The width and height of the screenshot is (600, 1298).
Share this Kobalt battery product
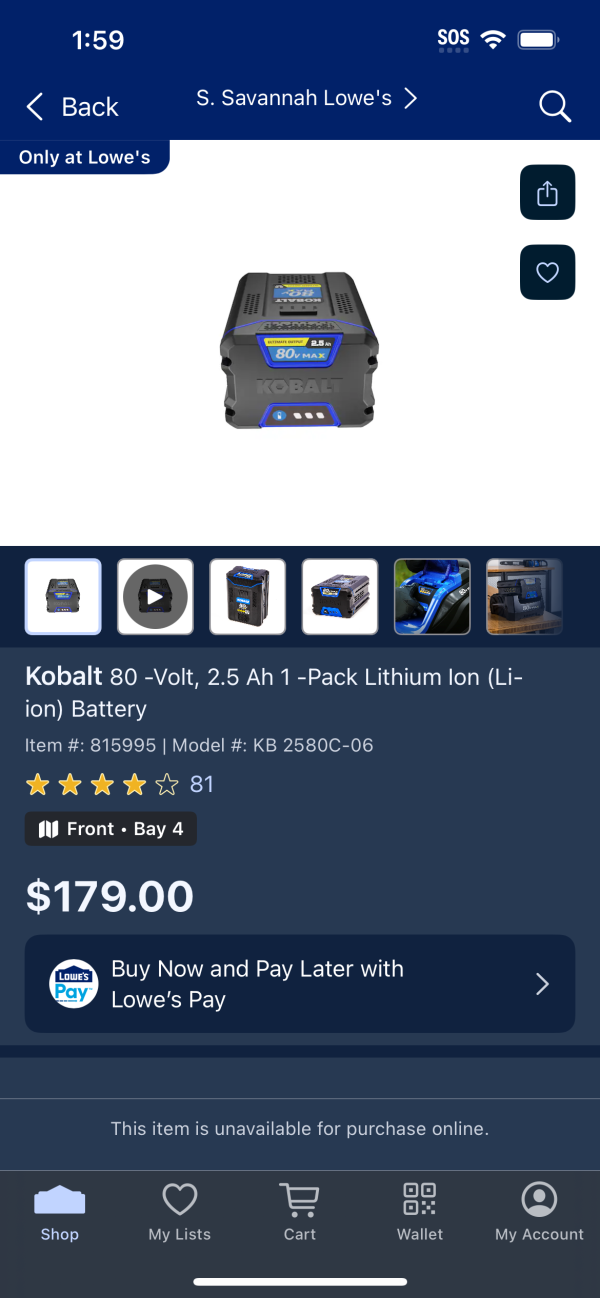[x=547, y=192]
